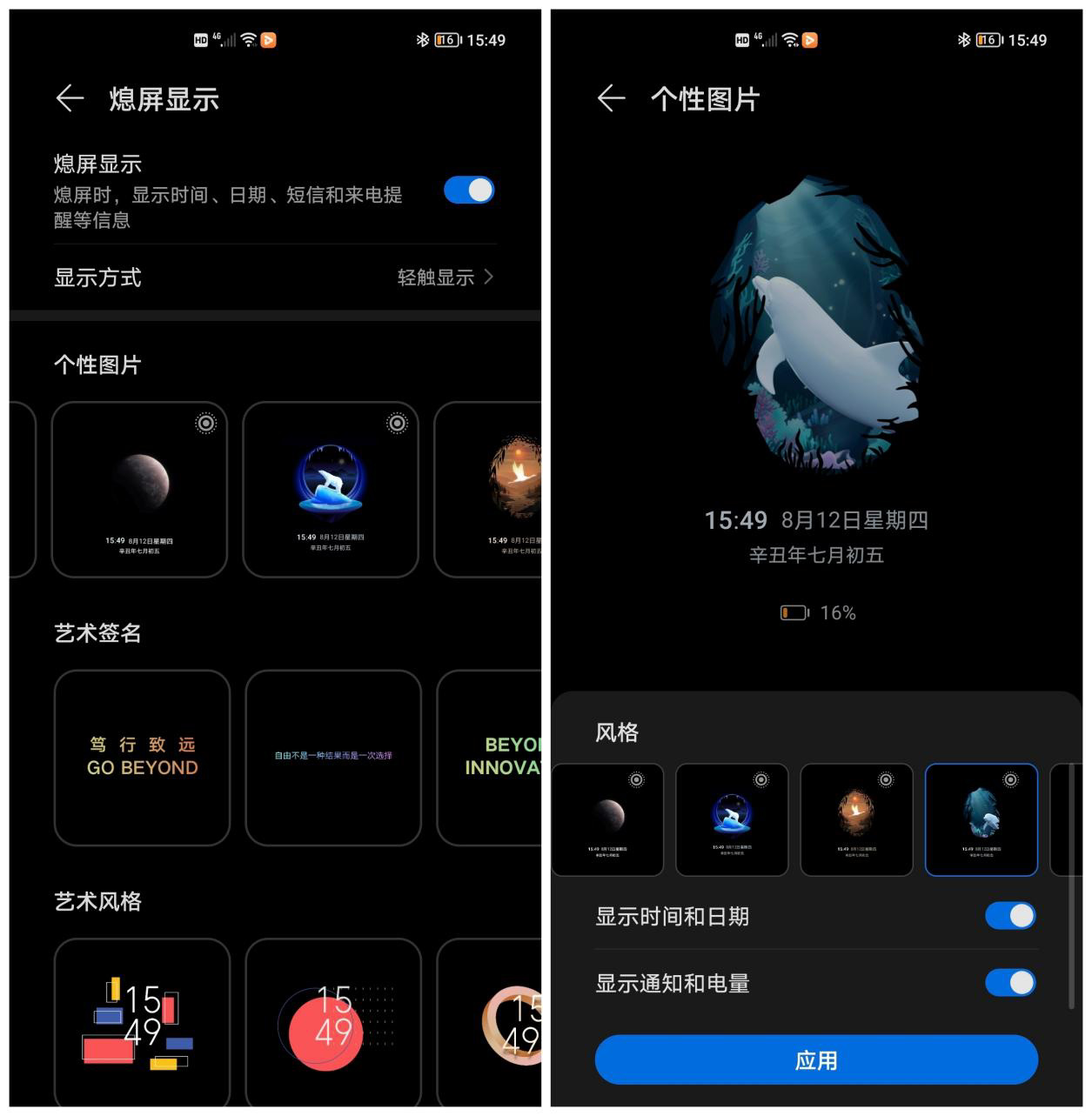
Task: Turn off the 熄屏显示 switch
Action: tap(468, 190)
